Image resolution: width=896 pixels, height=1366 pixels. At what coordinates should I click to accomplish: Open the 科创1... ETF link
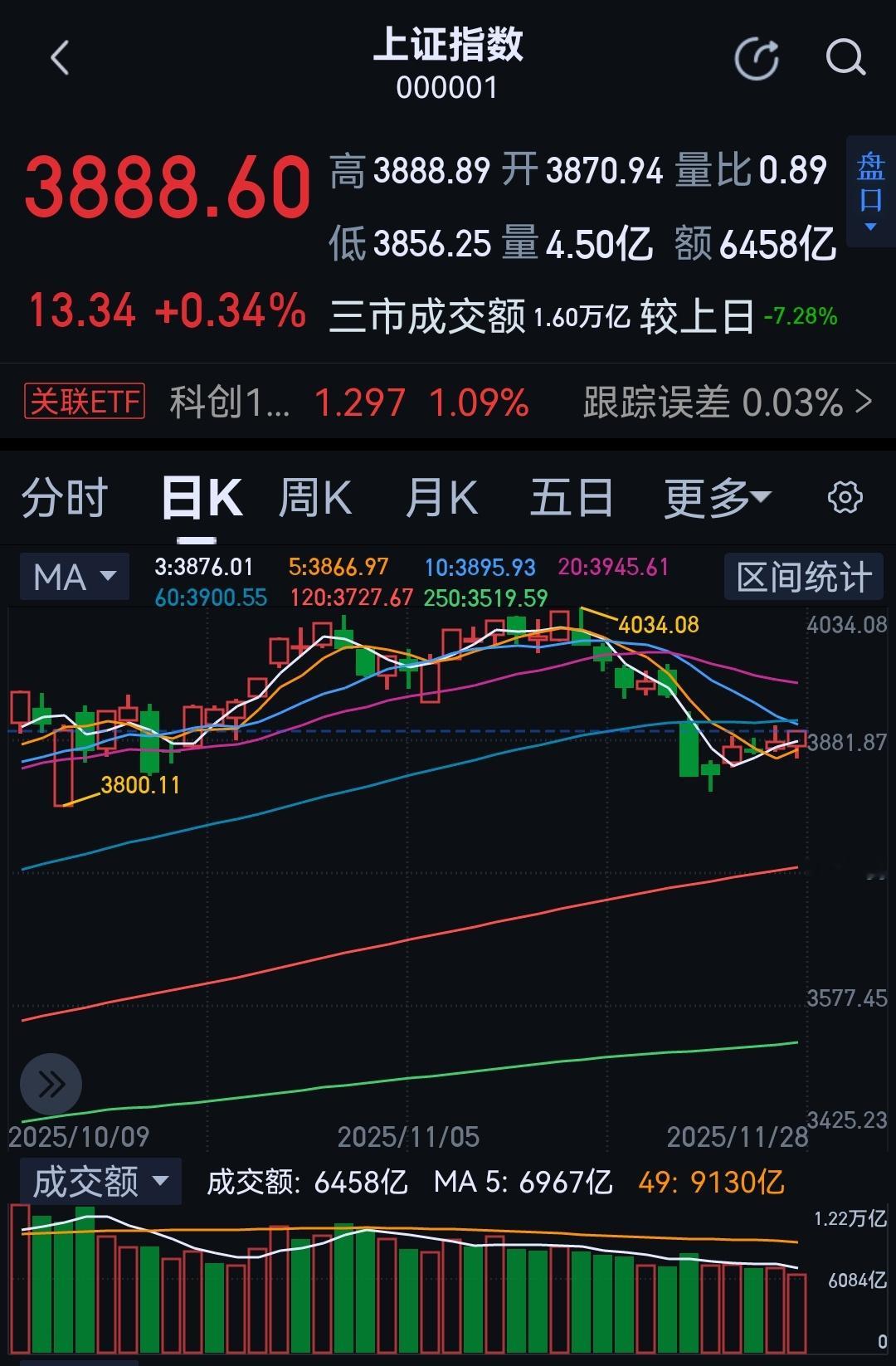coord(226,401)
